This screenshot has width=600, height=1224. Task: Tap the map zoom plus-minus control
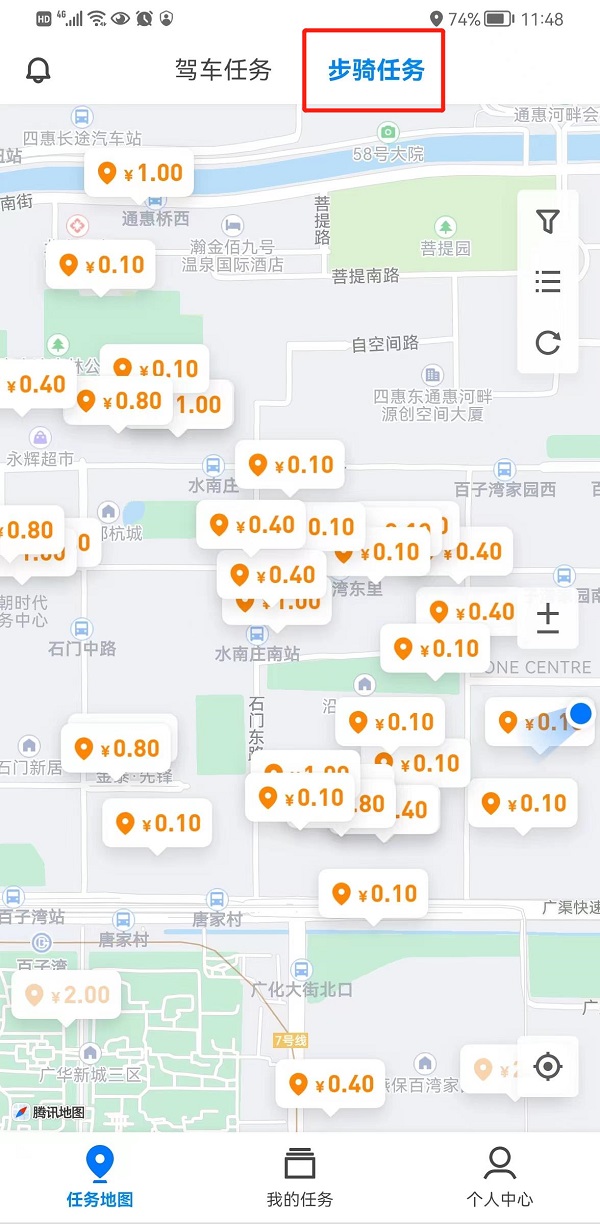tap(548, 618)
